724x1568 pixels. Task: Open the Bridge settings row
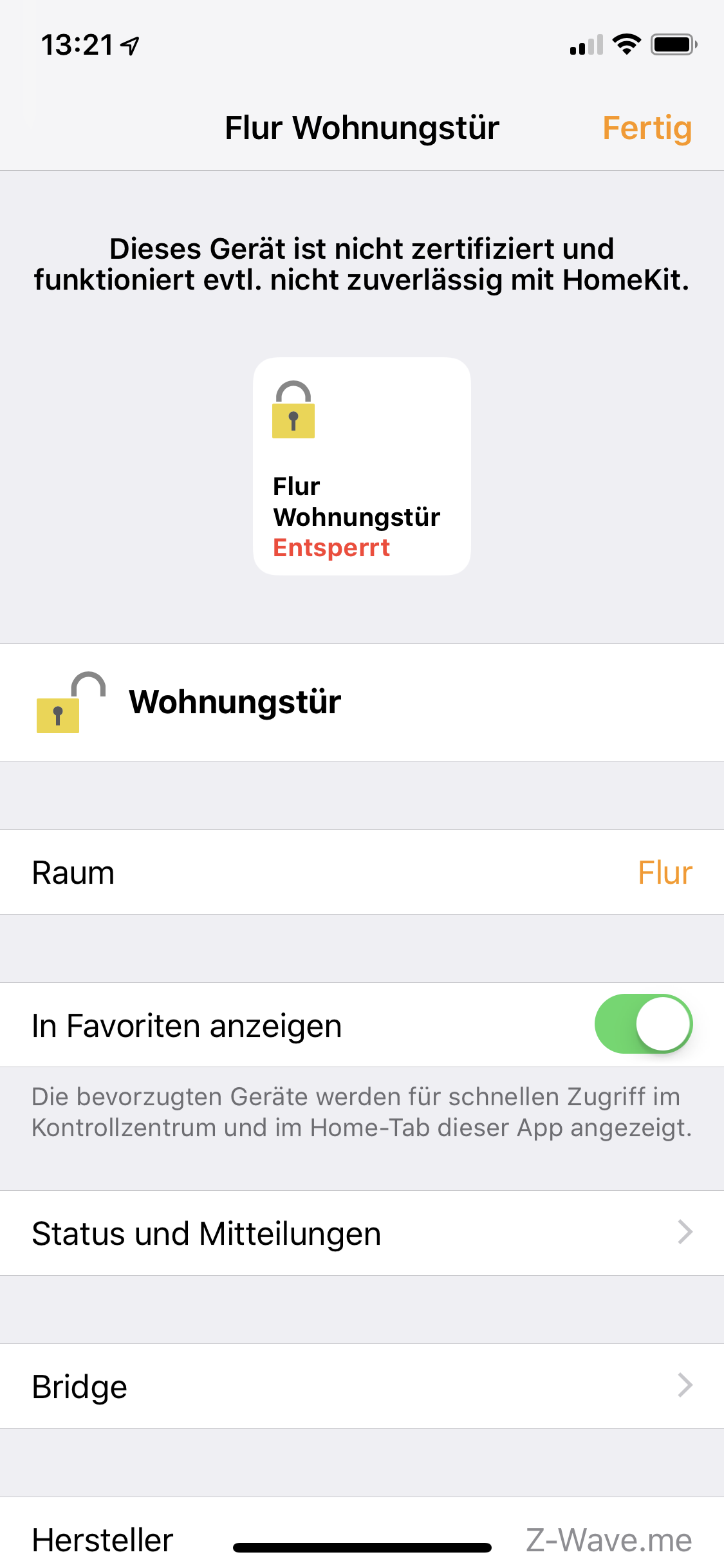pos(362,1386)
